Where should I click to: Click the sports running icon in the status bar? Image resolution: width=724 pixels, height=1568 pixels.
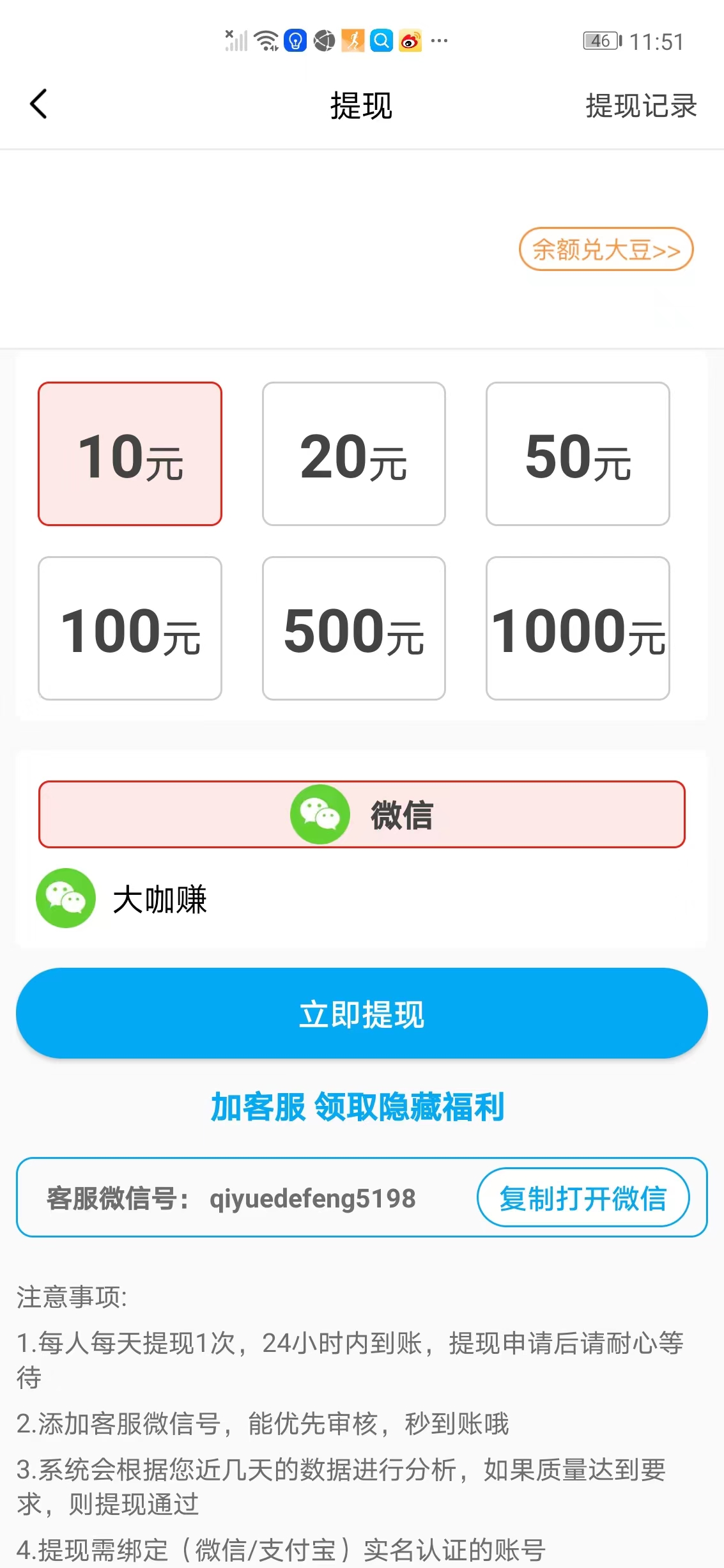click(x=352, y=40)
